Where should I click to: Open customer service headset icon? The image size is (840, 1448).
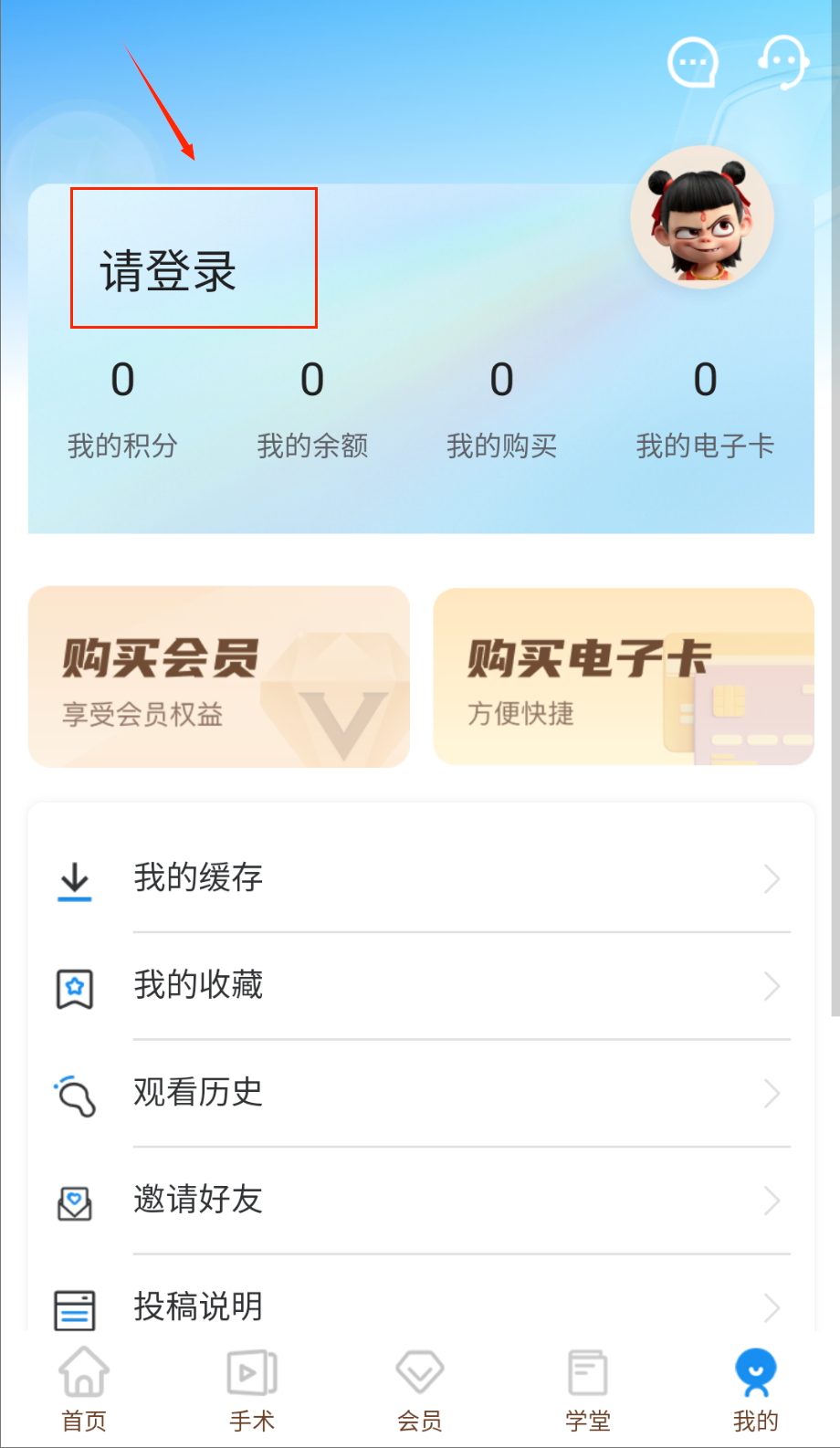782,62
